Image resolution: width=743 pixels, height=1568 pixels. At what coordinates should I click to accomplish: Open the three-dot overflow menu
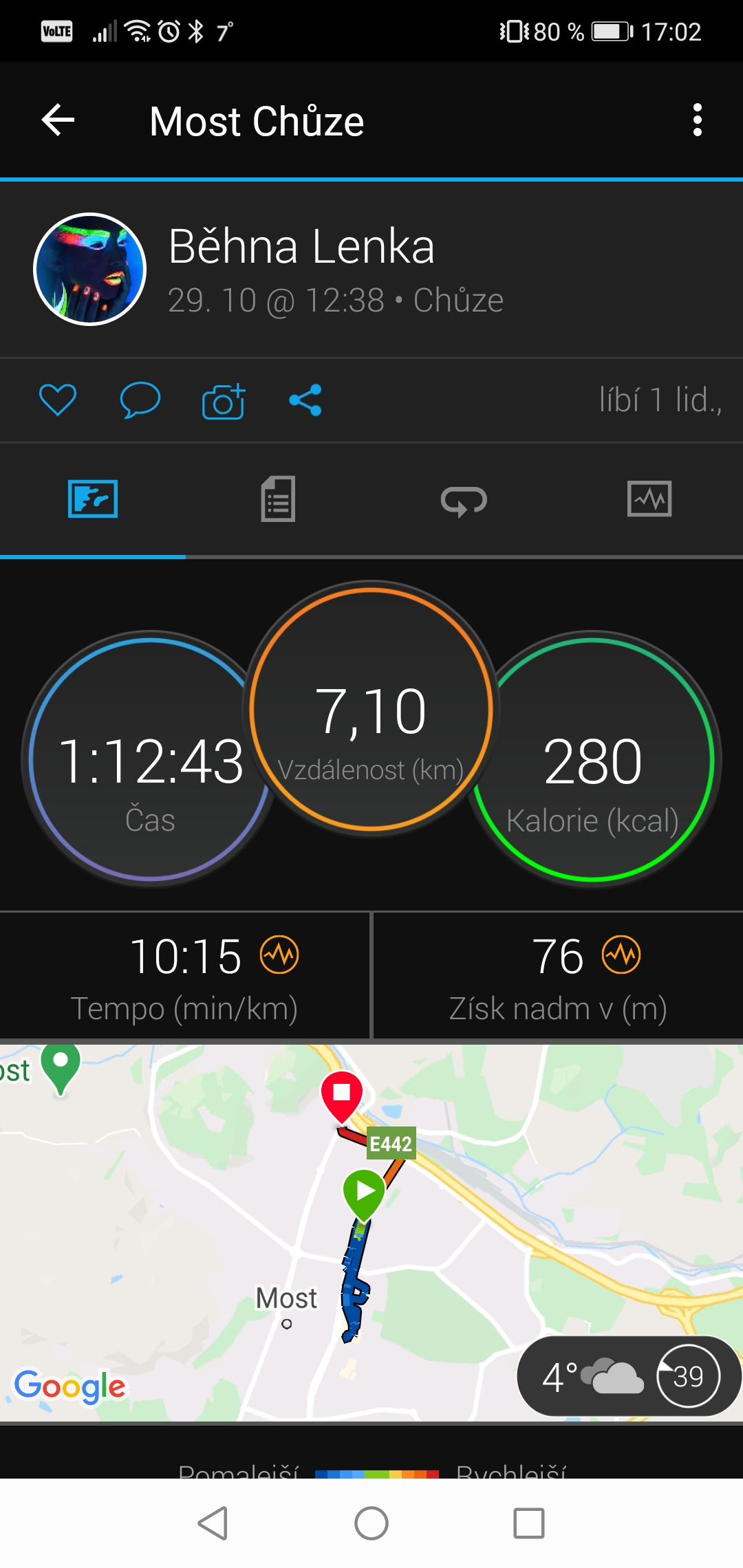698,120
